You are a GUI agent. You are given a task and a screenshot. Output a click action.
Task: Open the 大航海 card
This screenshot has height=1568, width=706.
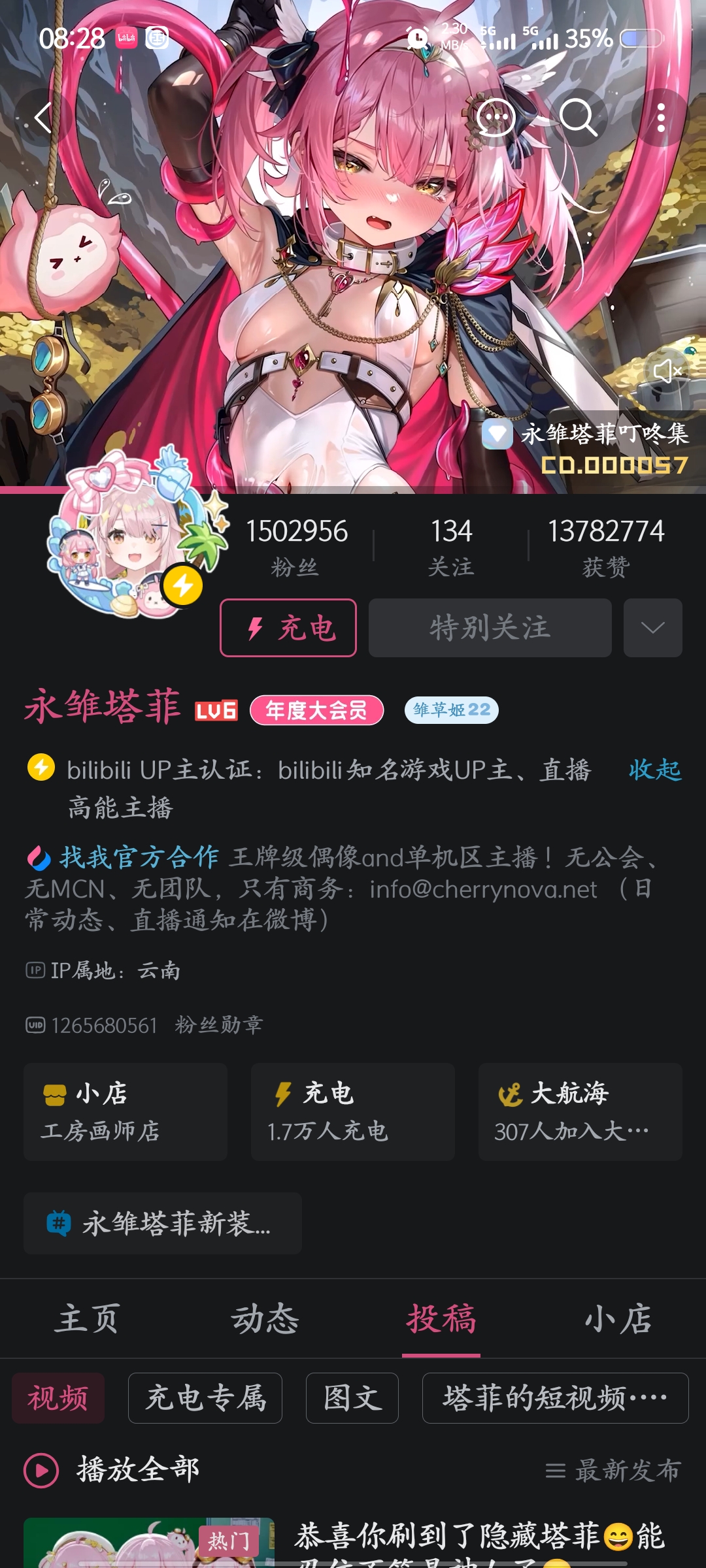click(x=580, y=1112)
